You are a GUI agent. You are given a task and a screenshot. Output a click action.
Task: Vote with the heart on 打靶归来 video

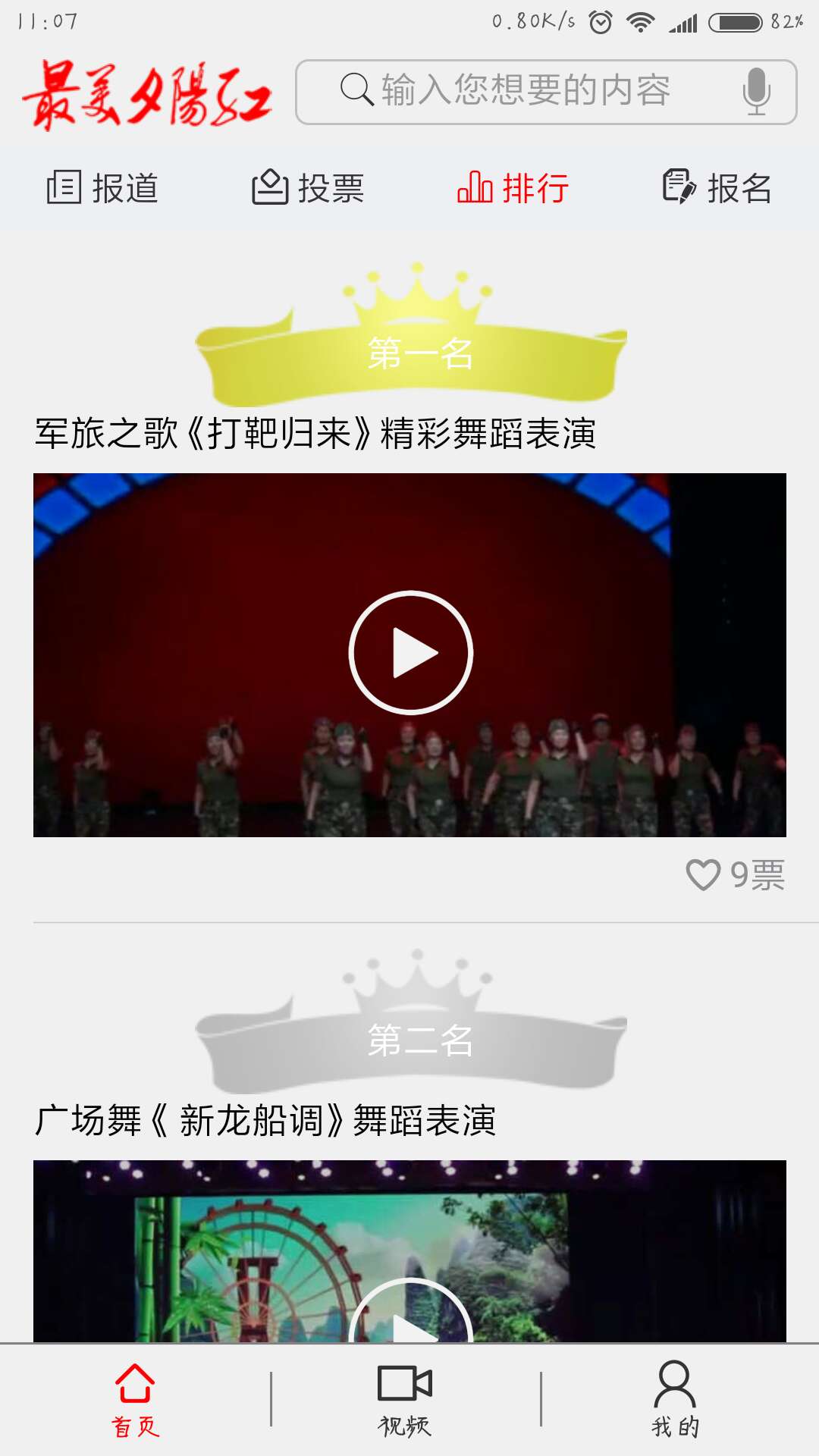point(702,875)
